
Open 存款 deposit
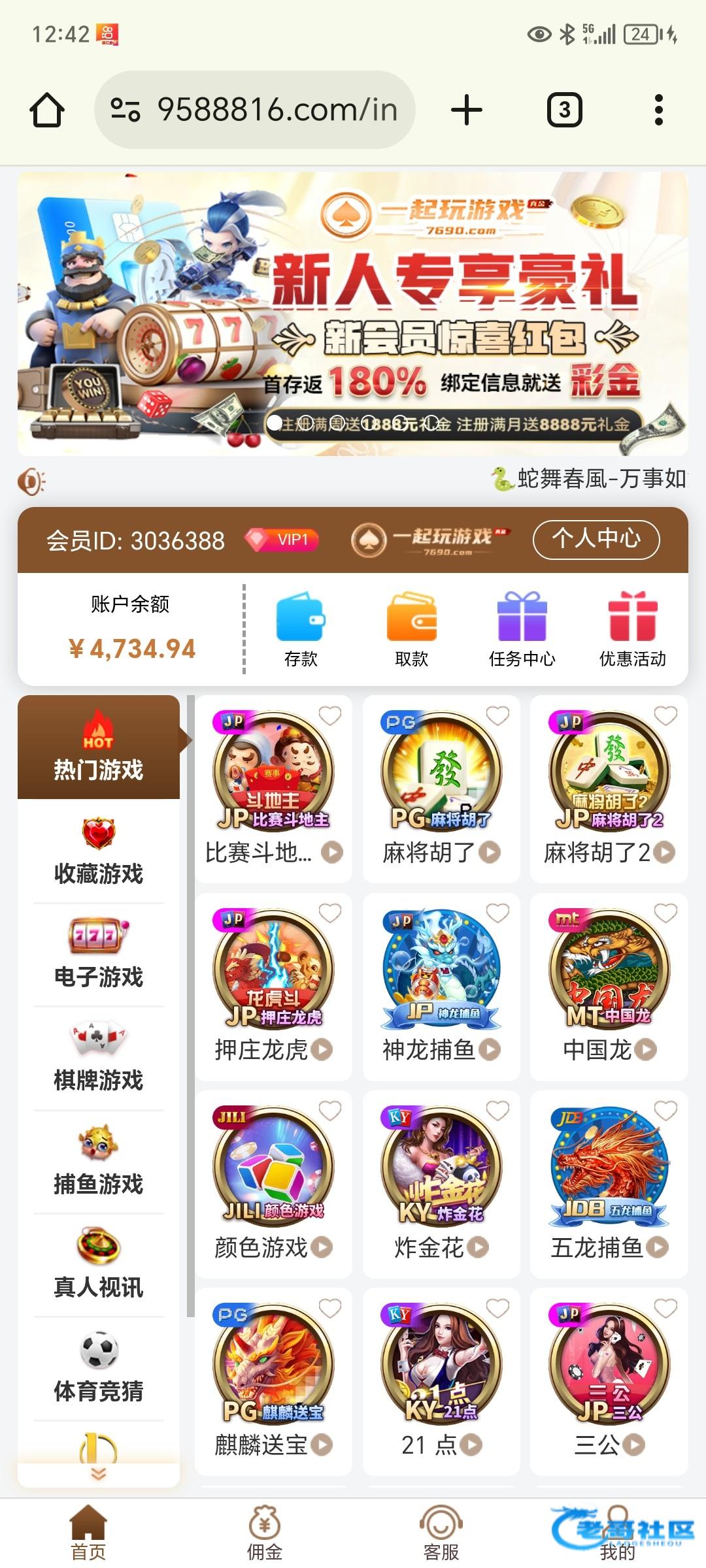click(x=301, y=629)
